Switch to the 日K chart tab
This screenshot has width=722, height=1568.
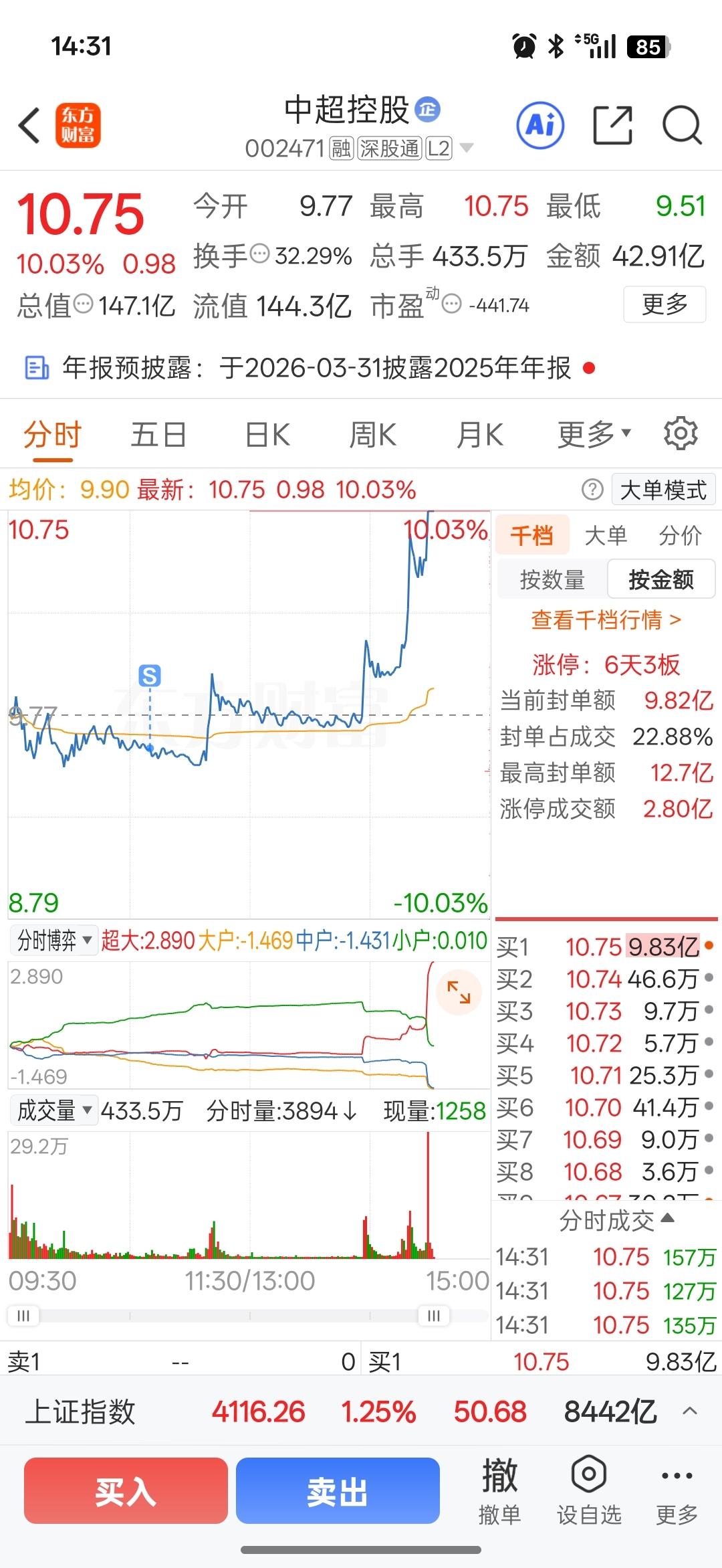tap(267, 435)
